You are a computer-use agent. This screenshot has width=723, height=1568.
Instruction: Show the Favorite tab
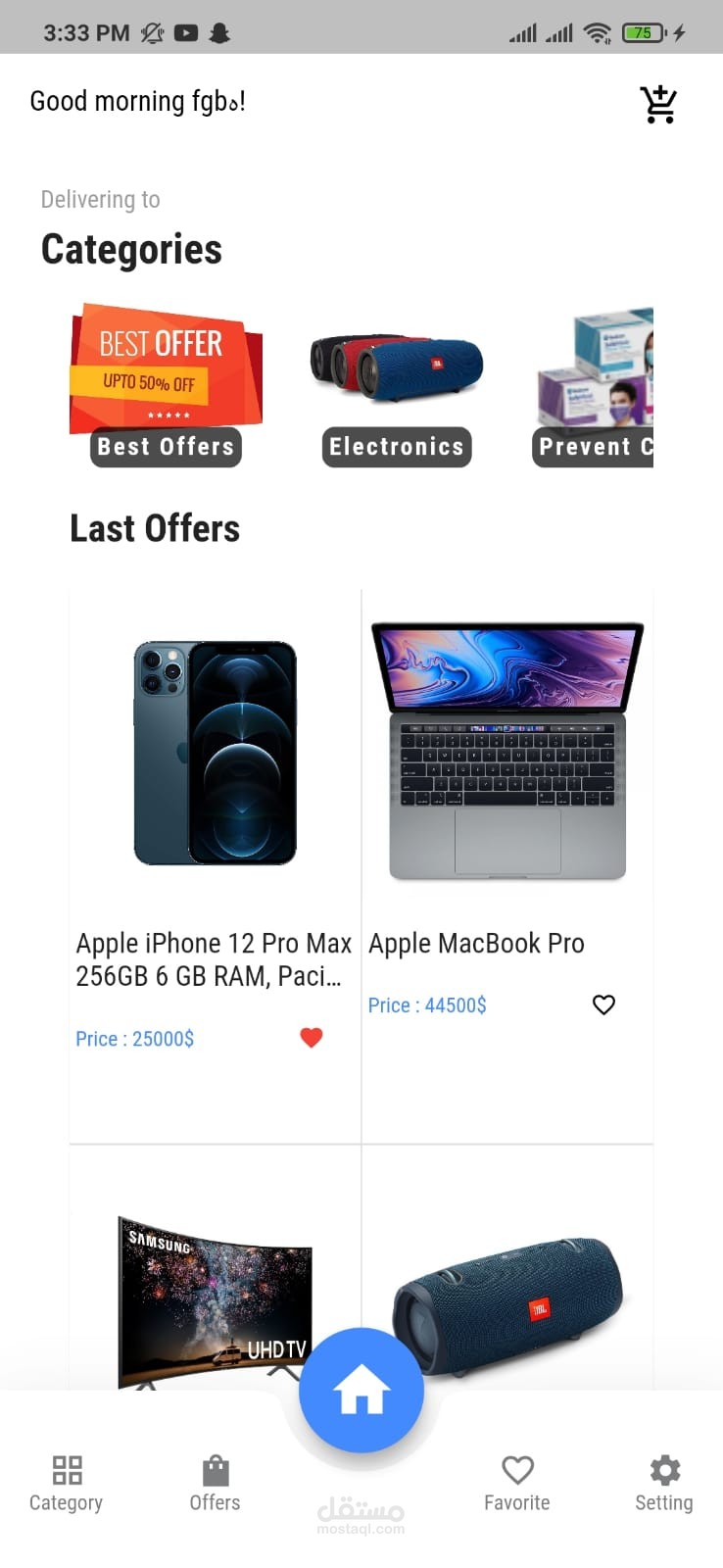point(517,1483)
